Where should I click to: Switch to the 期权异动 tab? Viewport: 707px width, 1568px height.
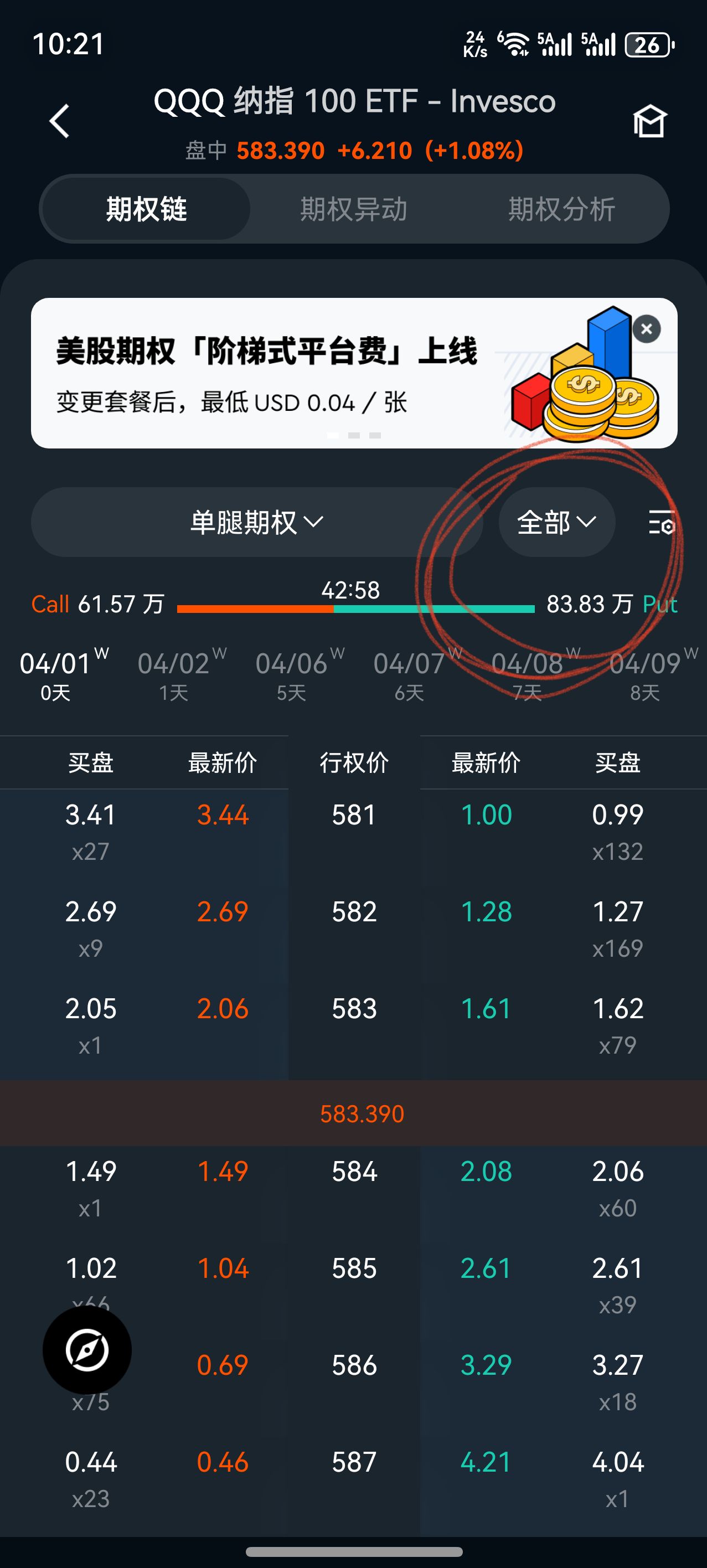pos(353,209)
